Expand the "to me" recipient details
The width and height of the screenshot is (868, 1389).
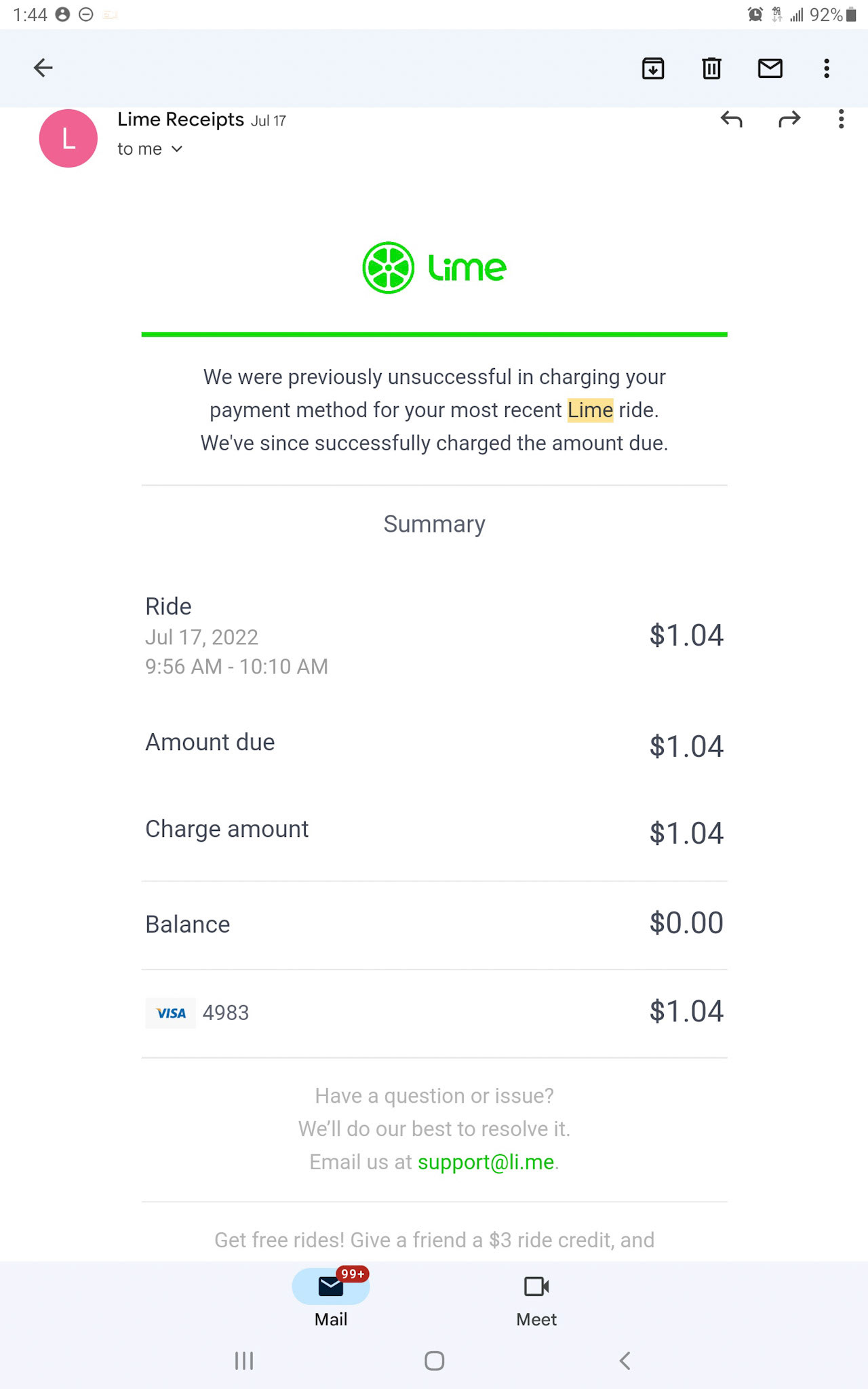pyautogui.click(x=151, y=149)
